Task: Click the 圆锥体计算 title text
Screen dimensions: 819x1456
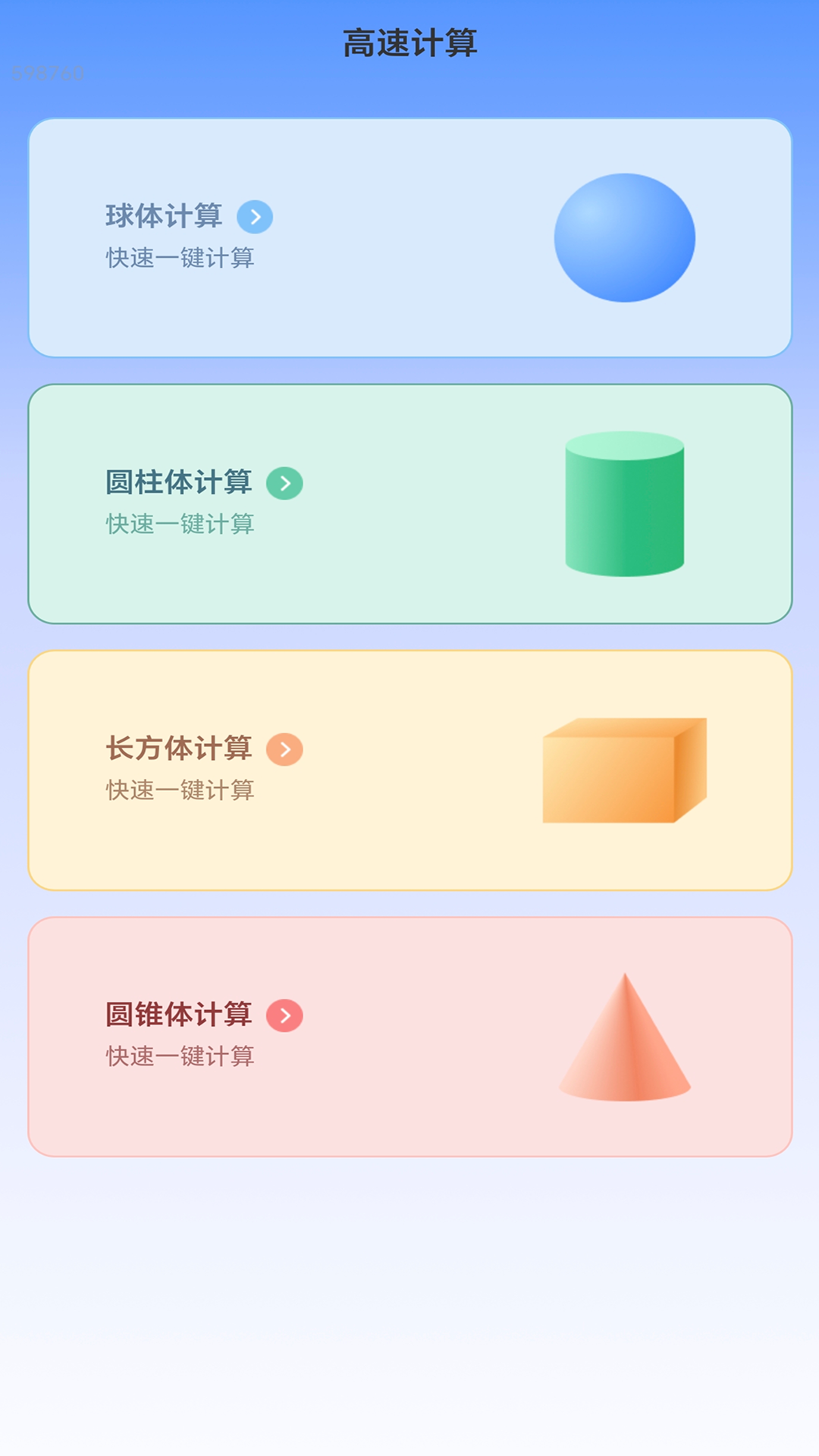Action: (180, 1016)
